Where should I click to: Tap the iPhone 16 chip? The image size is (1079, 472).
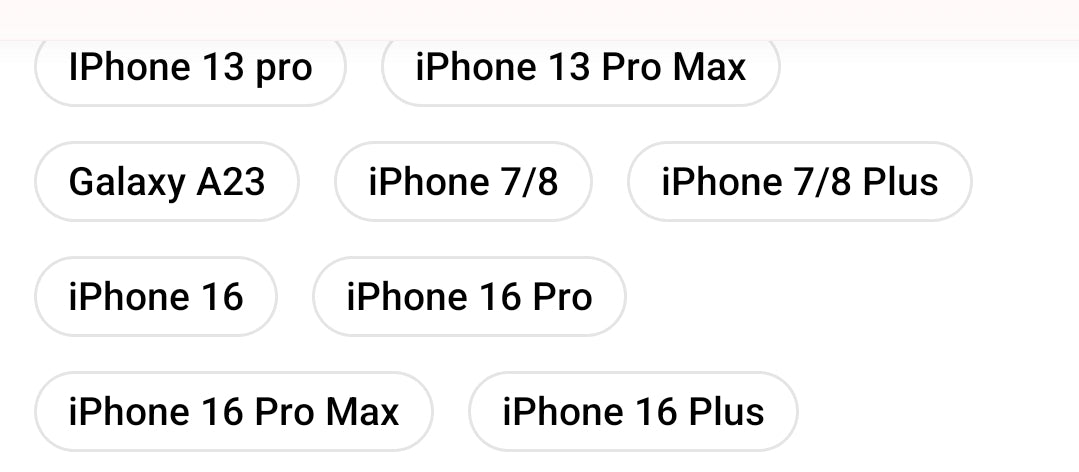point(156,297)
